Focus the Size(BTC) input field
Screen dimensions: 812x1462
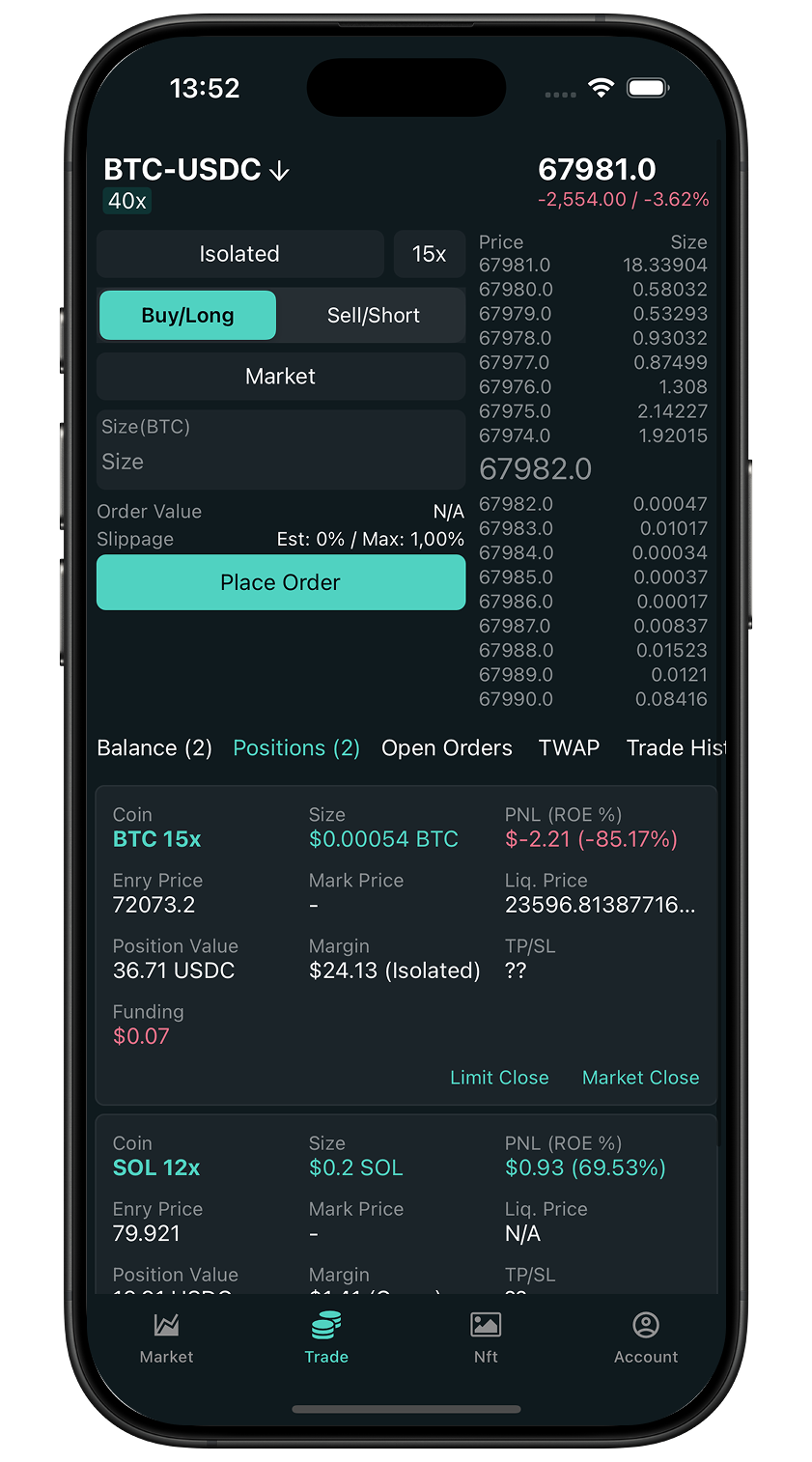click(x=280, y=461)
